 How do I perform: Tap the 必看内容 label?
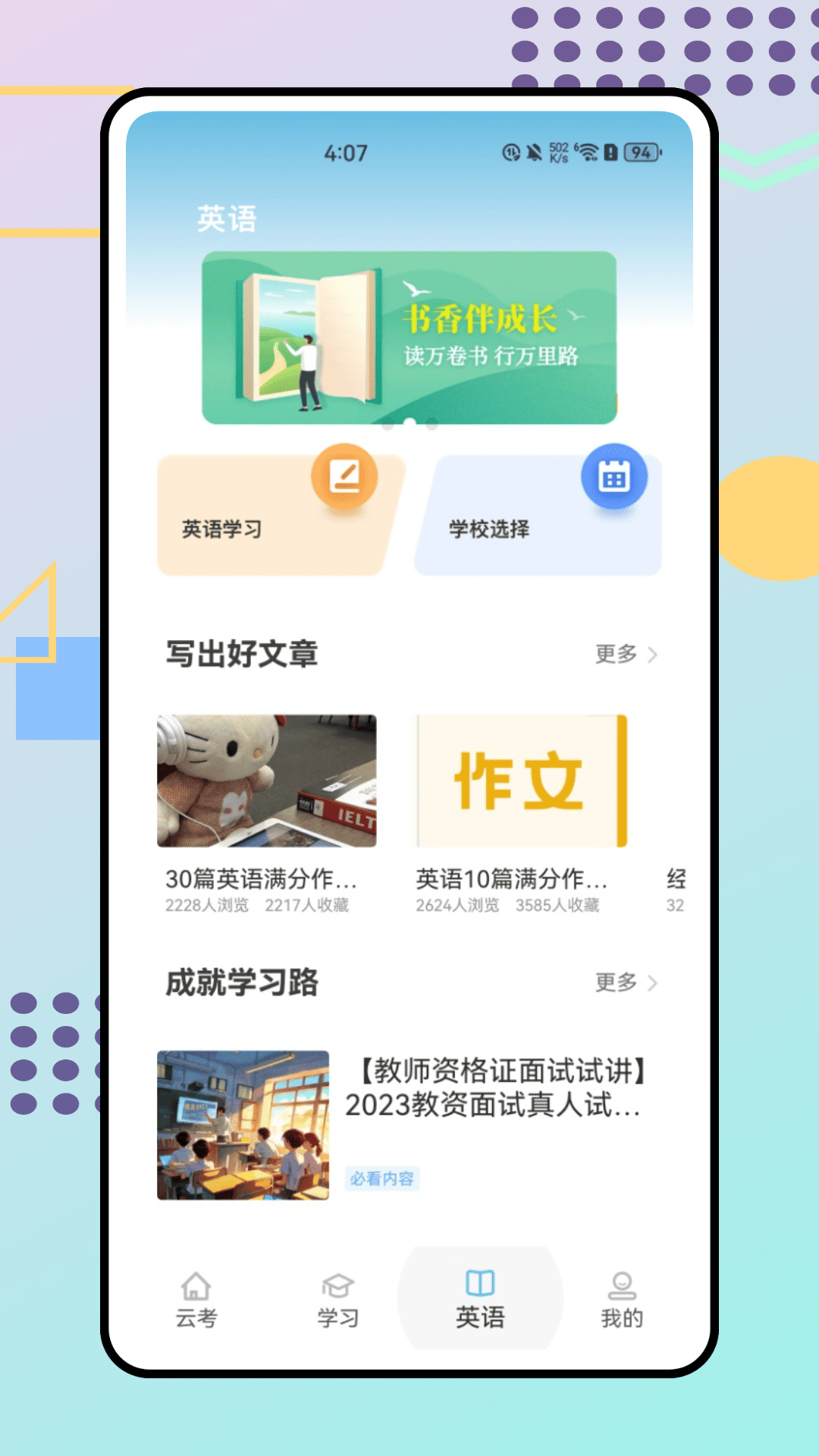382,1178
